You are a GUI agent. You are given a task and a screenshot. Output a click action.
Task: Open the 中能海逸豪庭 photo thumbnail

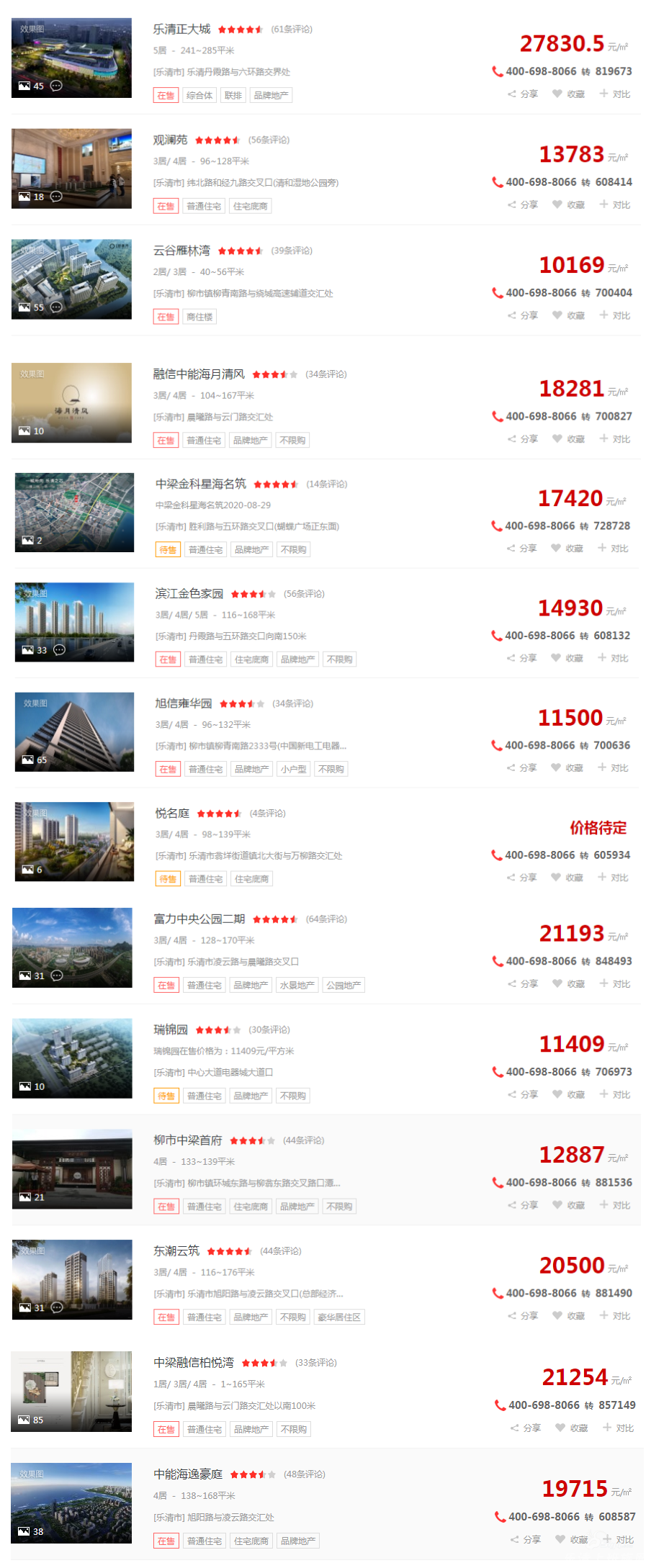click(x=71, y=1503)
